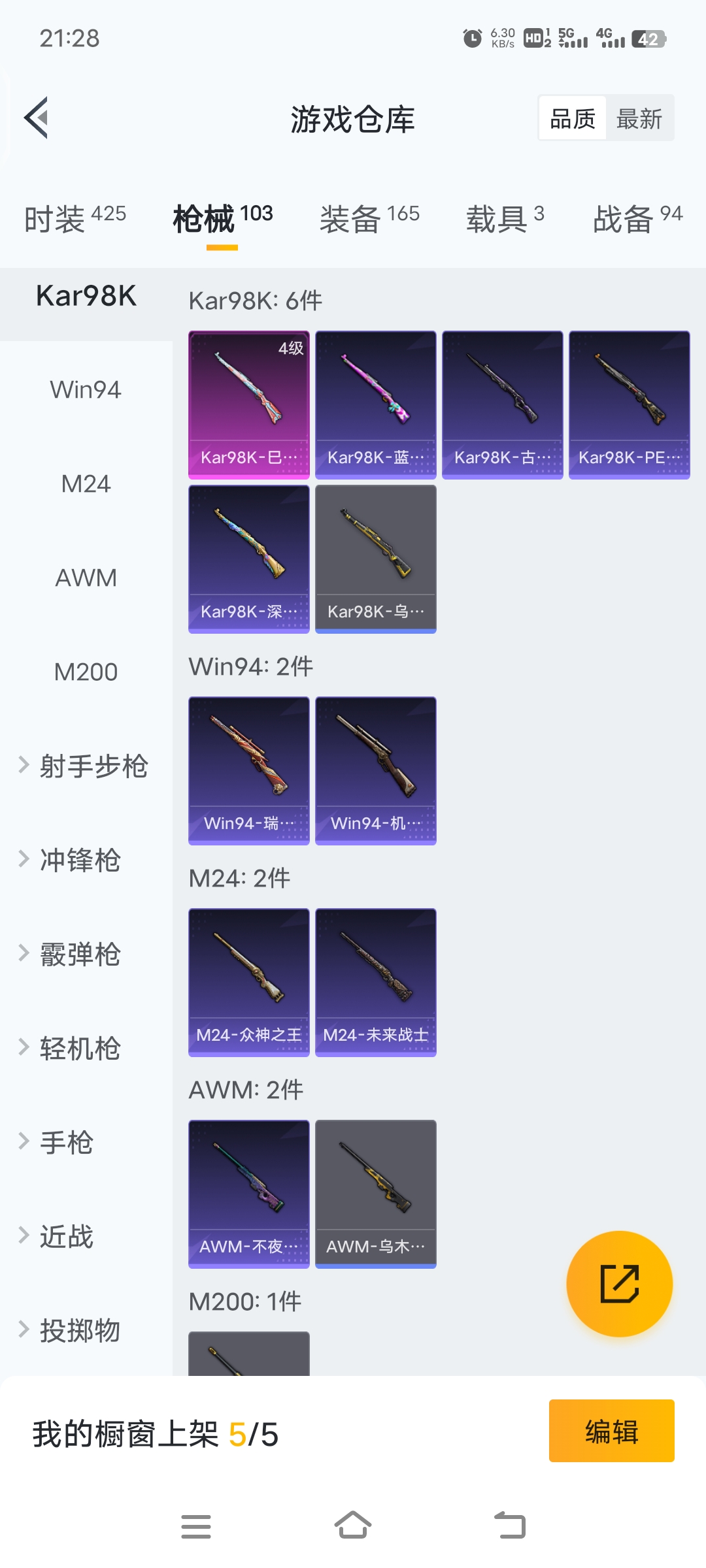Open the M24-未来战士 skin

coord(376,983)
